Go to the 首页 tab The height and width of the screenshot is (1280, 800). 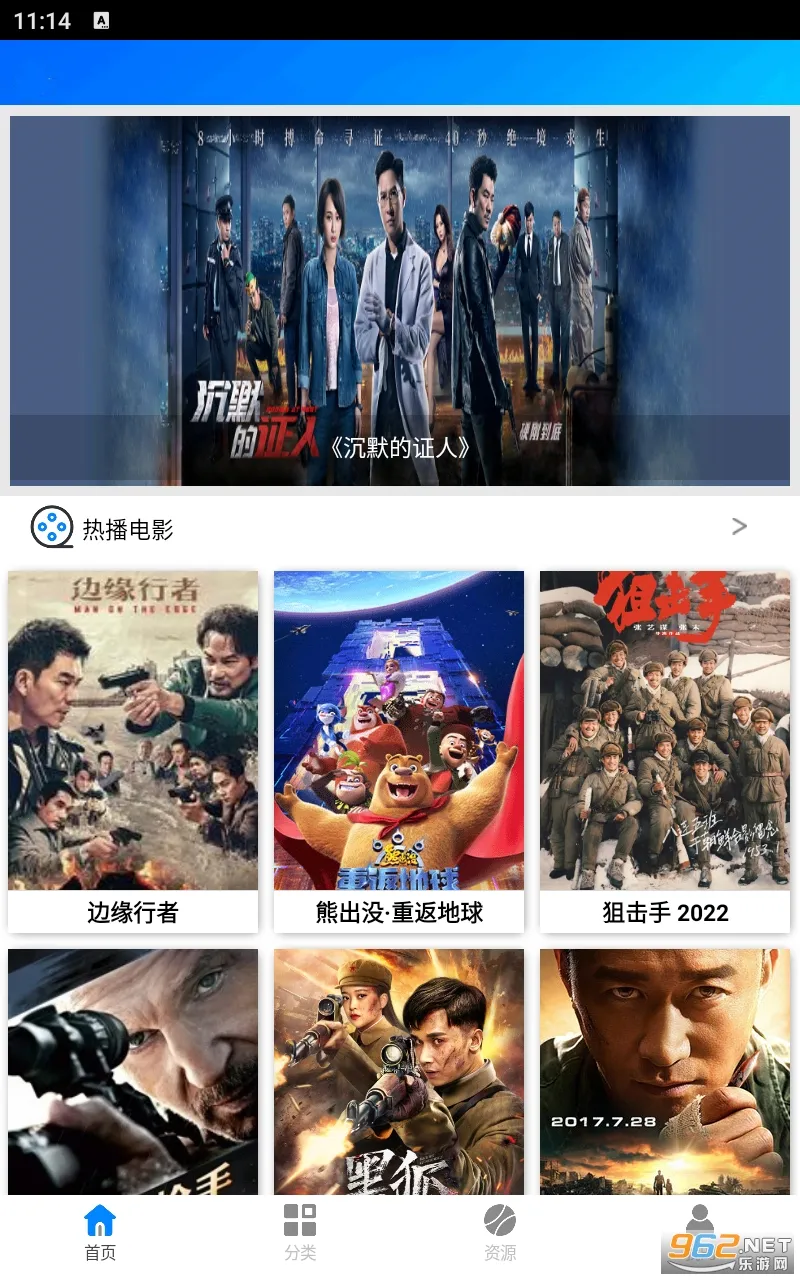100,1232
